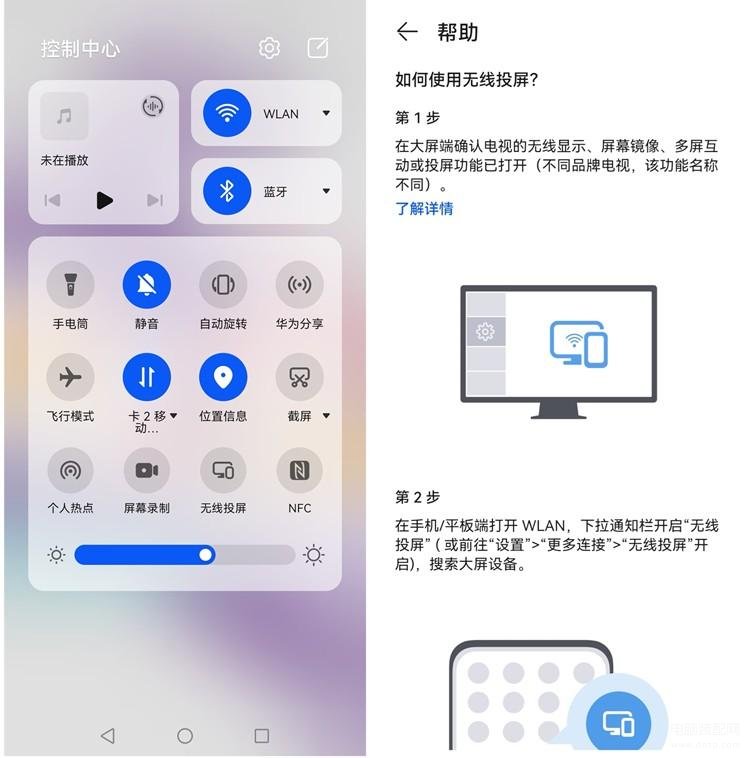750x758 pixels.
Task: Turn off location information
Action: pyautogui.click(x=223, y=377)
